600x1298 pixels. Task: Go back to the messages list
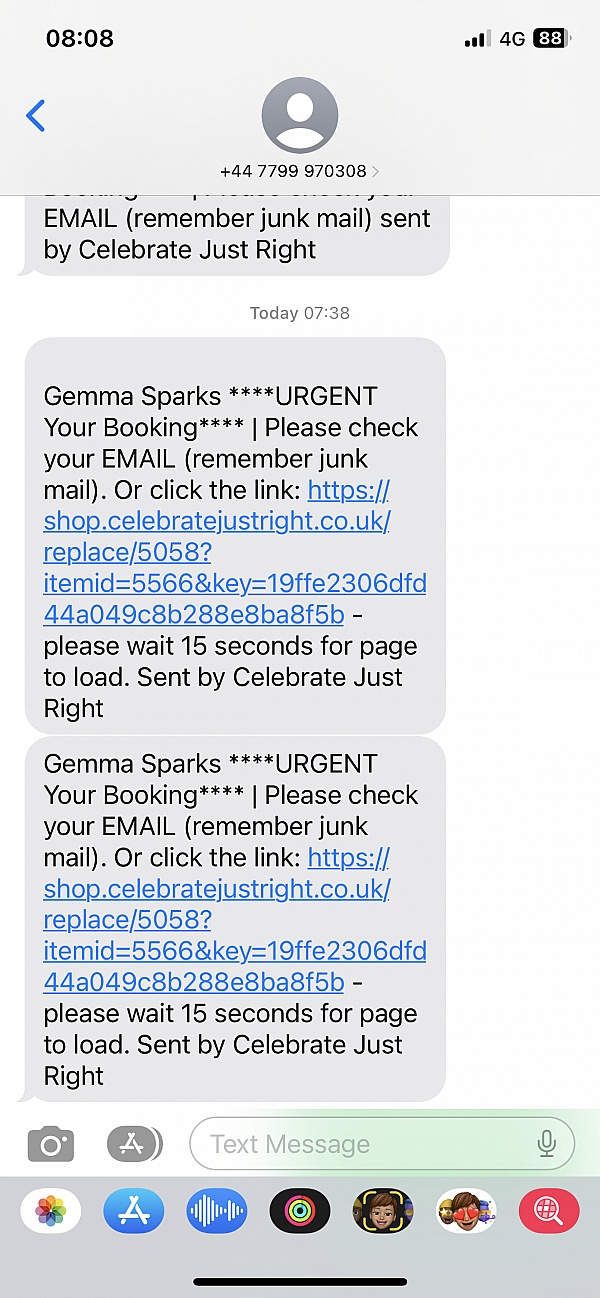point(36,116)
